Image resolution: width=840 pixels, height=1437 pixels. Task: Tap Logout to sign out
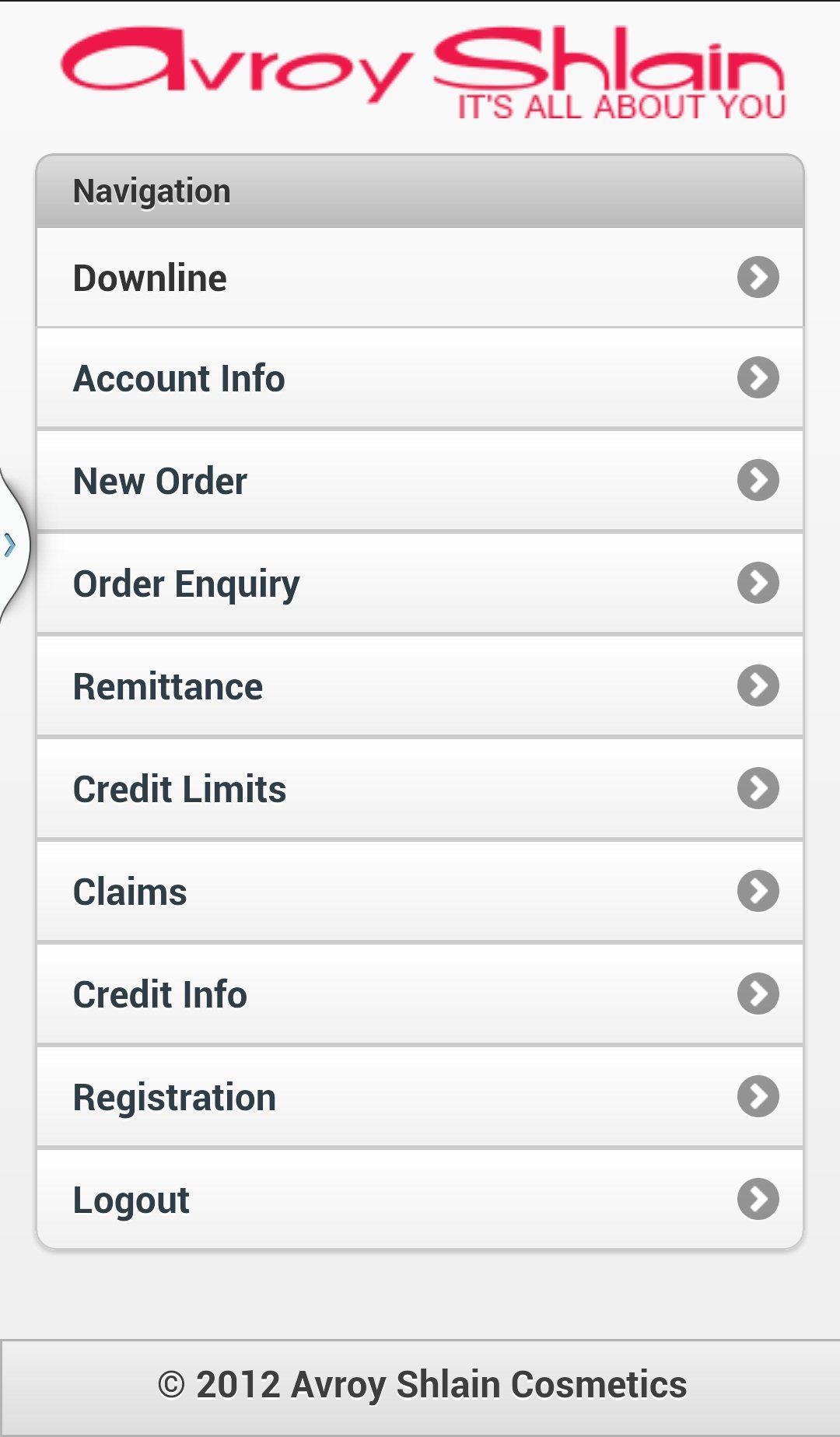(x=420, y=1200)
